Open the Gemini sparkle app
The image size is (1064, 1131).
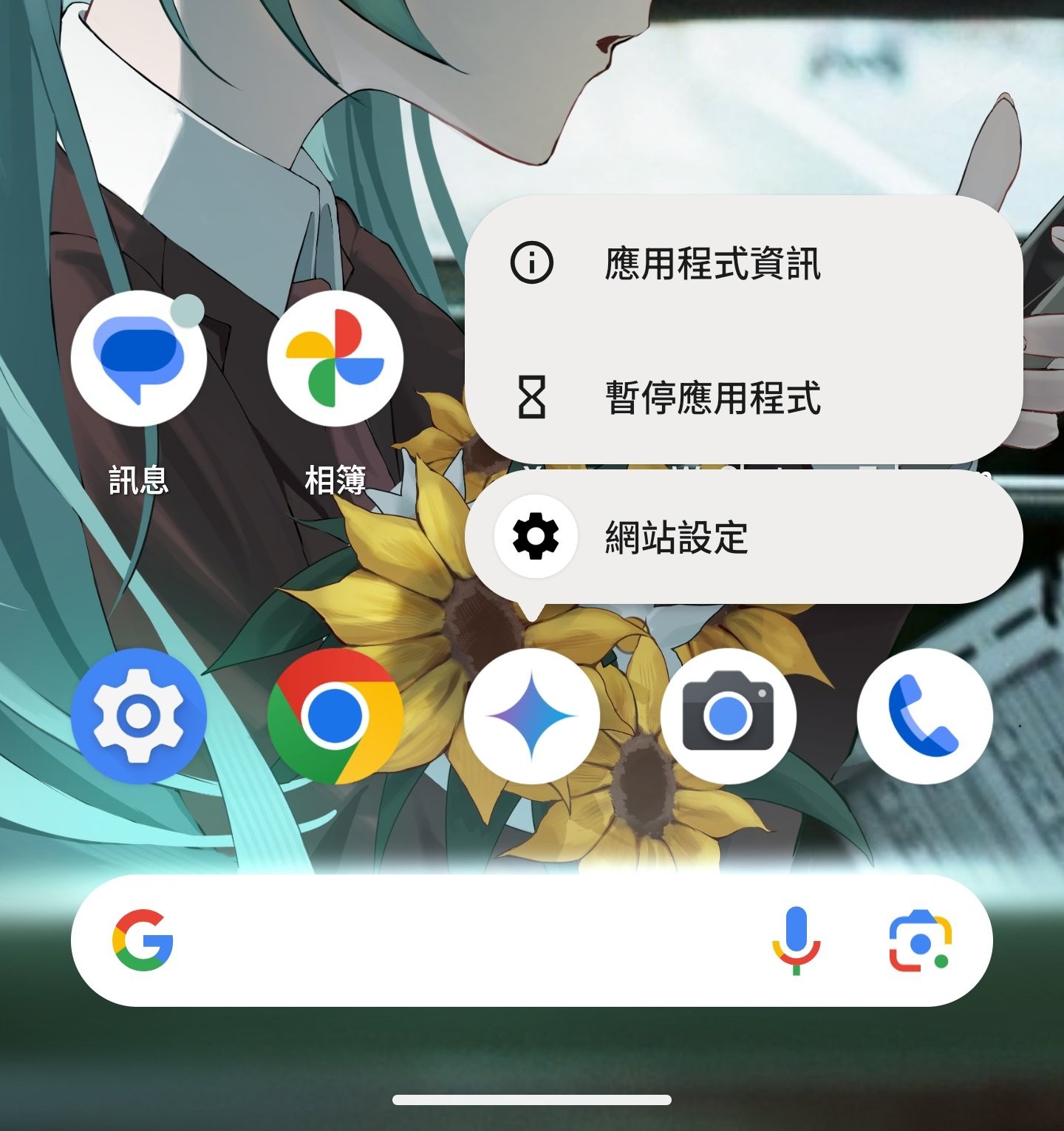tap(532, 716)
